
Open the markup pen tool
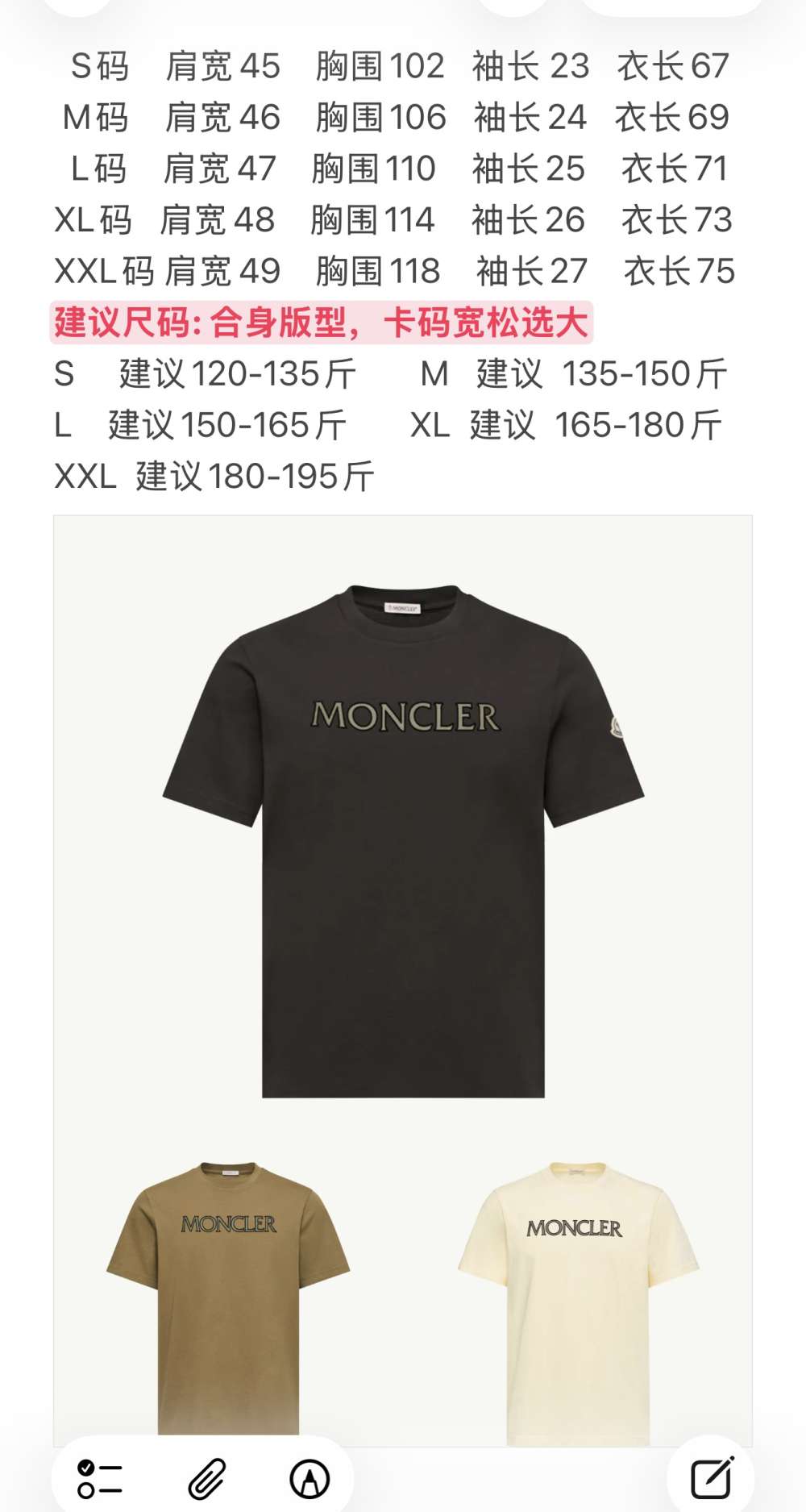(310, 1479)
